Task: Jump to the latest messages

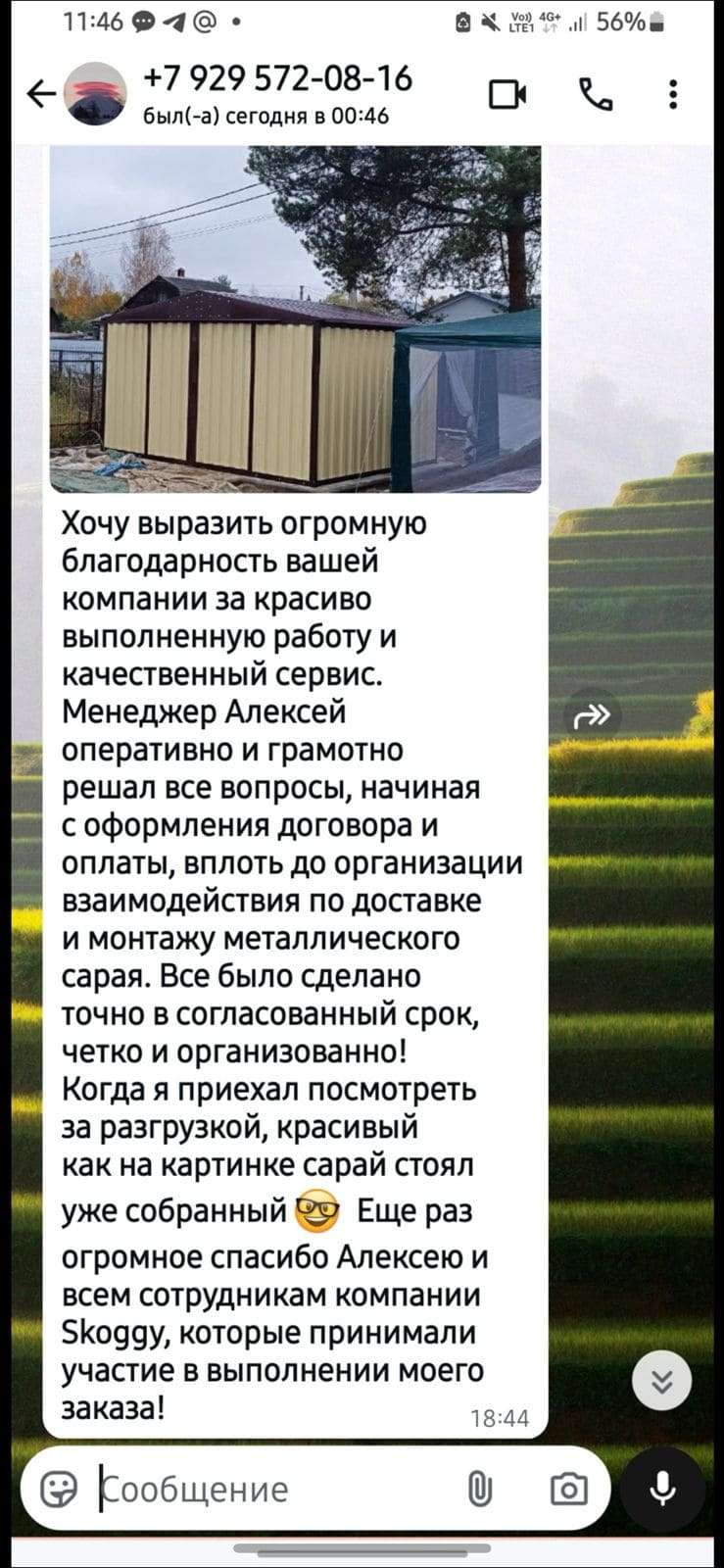Action: (662, 1381)
